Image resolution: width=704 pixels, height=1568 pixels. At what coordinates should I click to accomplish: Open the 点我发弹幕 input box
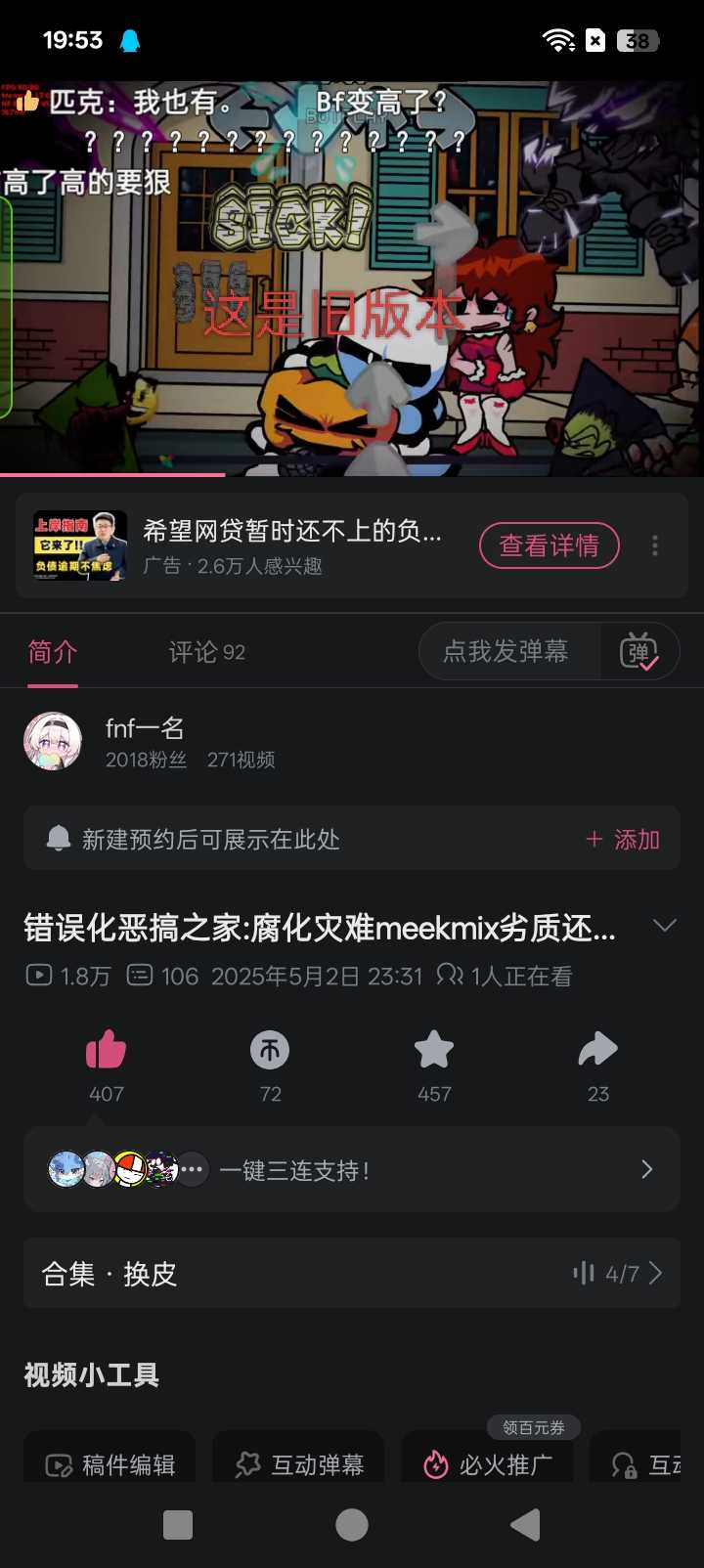[506, 652]
